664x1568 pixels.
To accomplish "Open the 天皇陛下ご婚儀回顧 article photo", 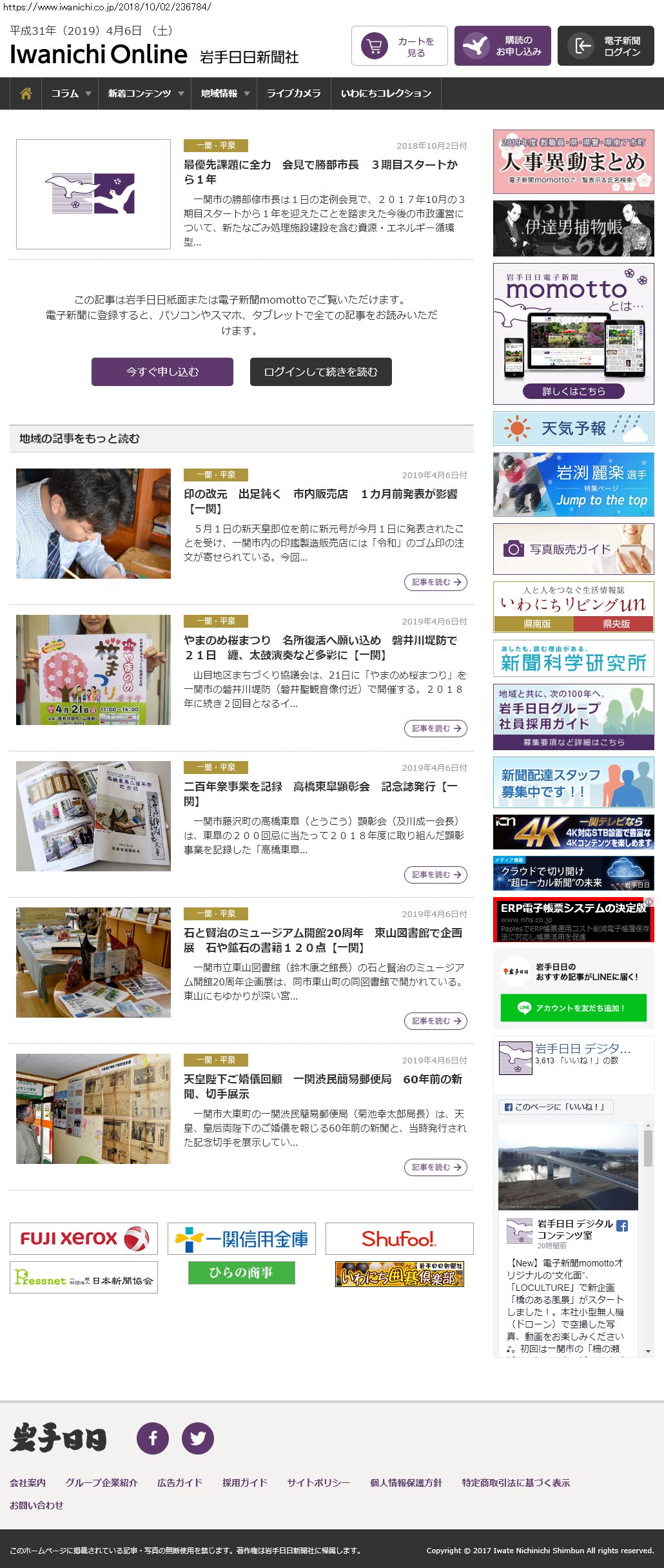I will [x=93, y=1108].
